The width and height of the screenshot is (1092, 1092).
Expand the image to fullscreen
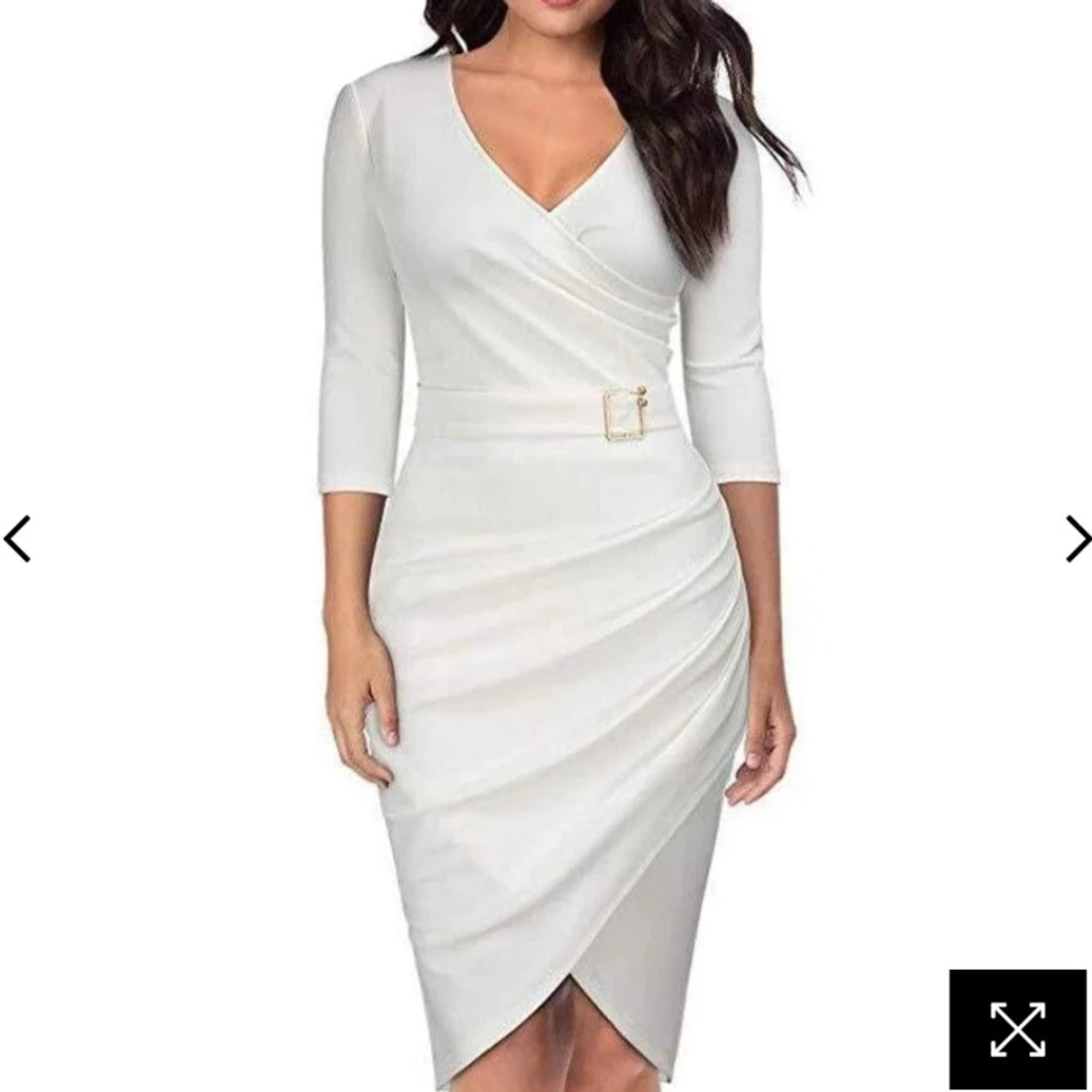(1017, 1029)
